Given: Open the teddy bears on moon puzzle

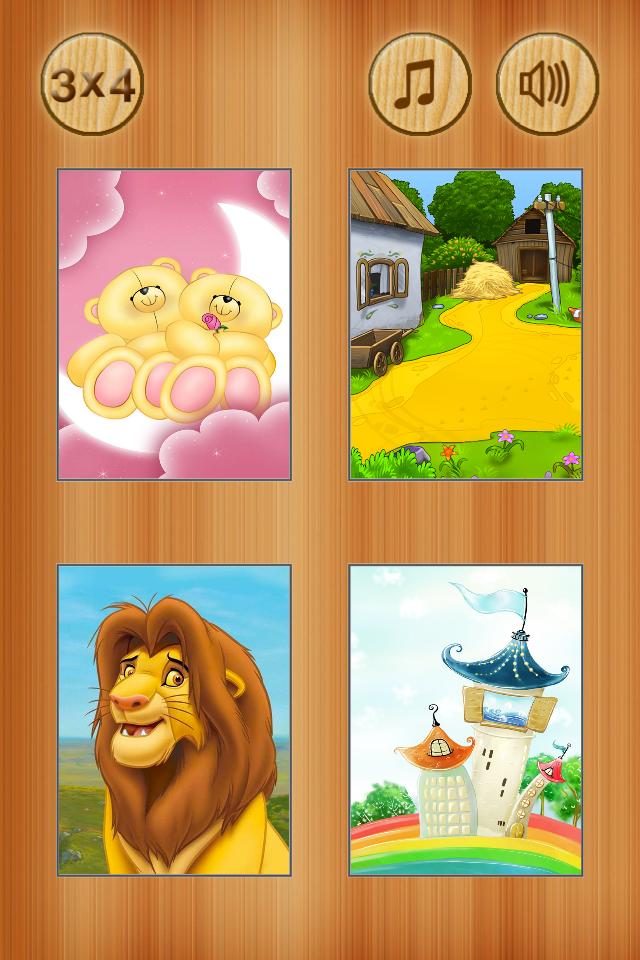Looking at the screenshot, I should [x=174, y=325].
